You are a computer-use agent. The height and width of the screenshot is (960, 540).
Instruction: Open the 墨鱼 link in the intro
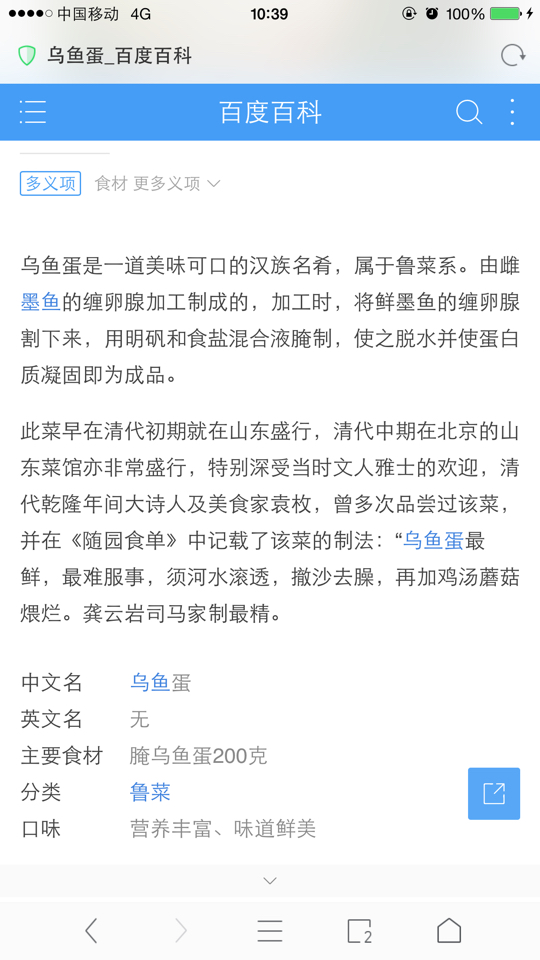click(x=40, y=302)
